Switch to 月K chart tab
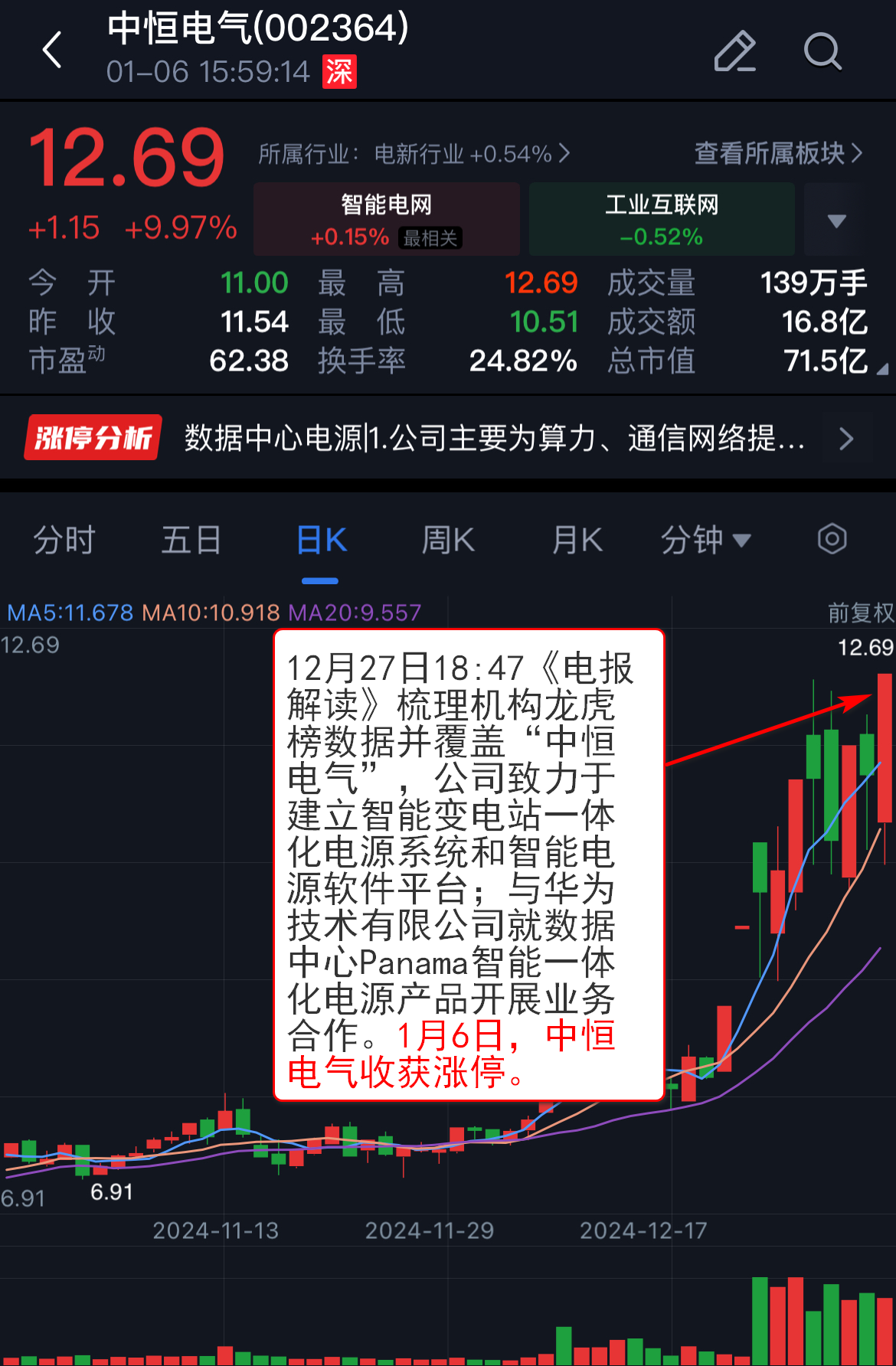This screenshot has width=896, height=1366. coord(577,540)
